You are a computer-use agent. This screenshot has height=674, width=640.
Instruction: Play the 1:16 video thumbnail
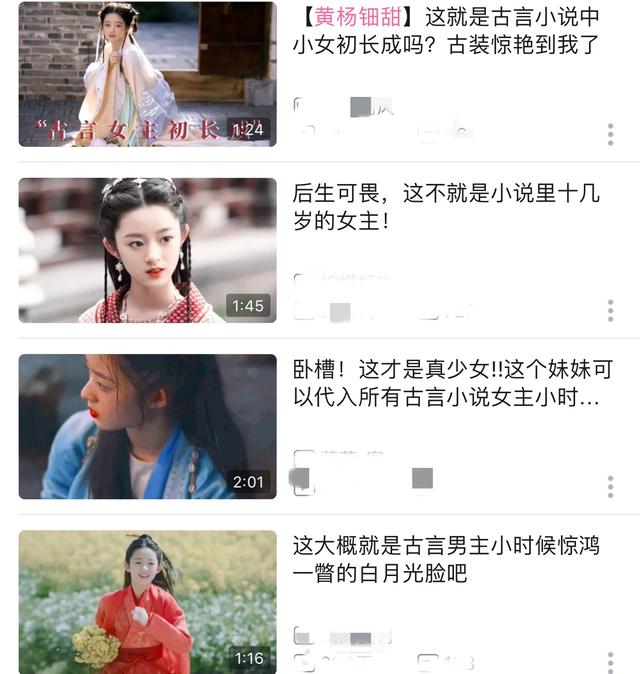click(x=147, y=602)
